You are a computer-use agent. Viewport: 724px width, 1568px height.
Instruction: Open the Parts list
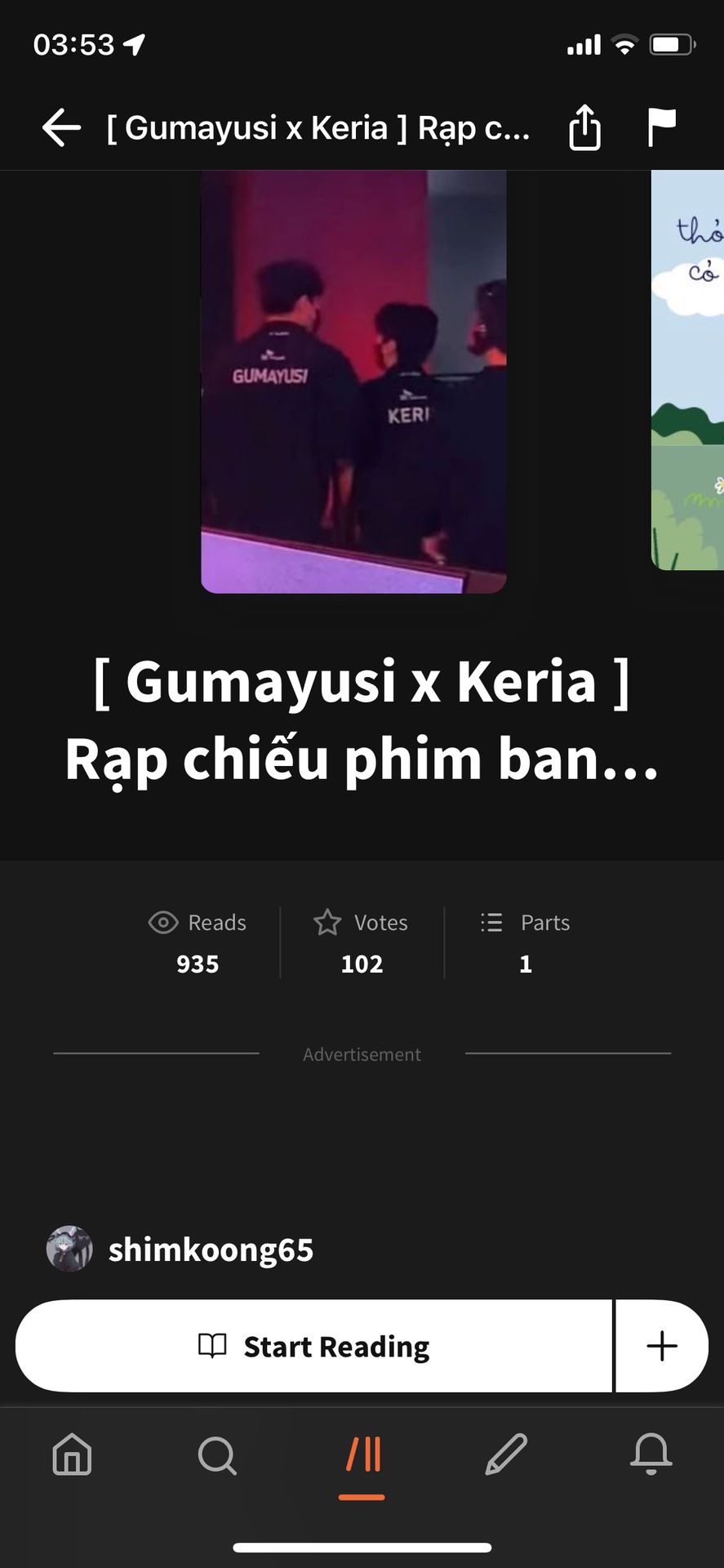pos(526,942)
